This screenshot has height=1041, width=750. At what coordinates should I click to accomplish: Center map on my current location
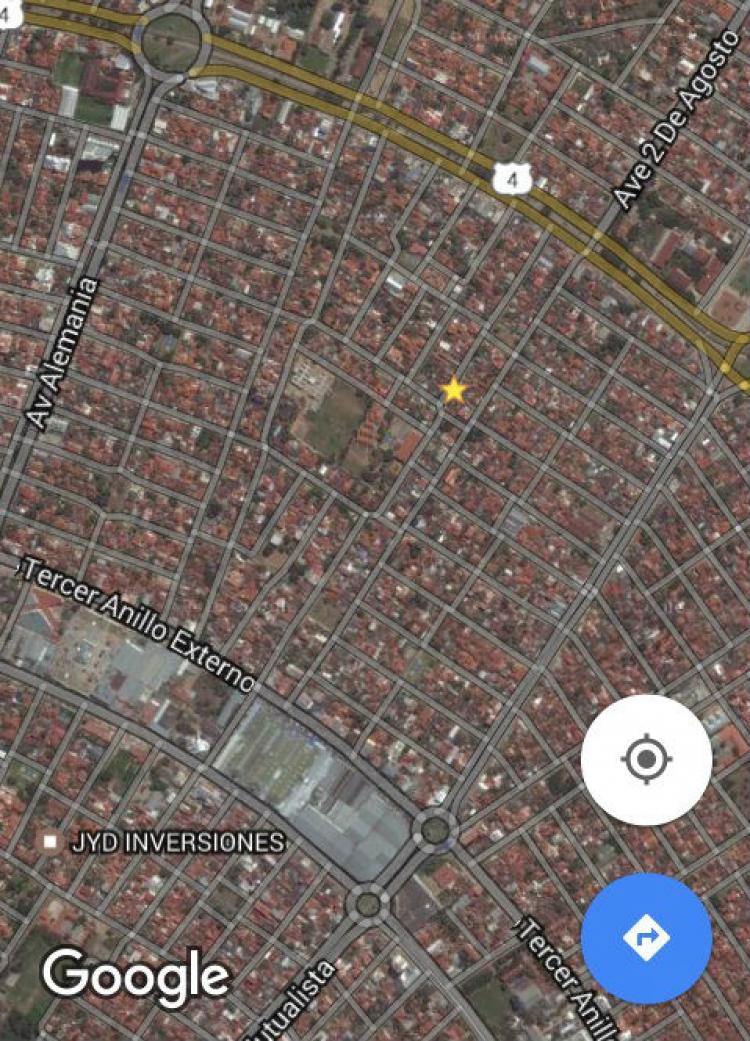646,760
